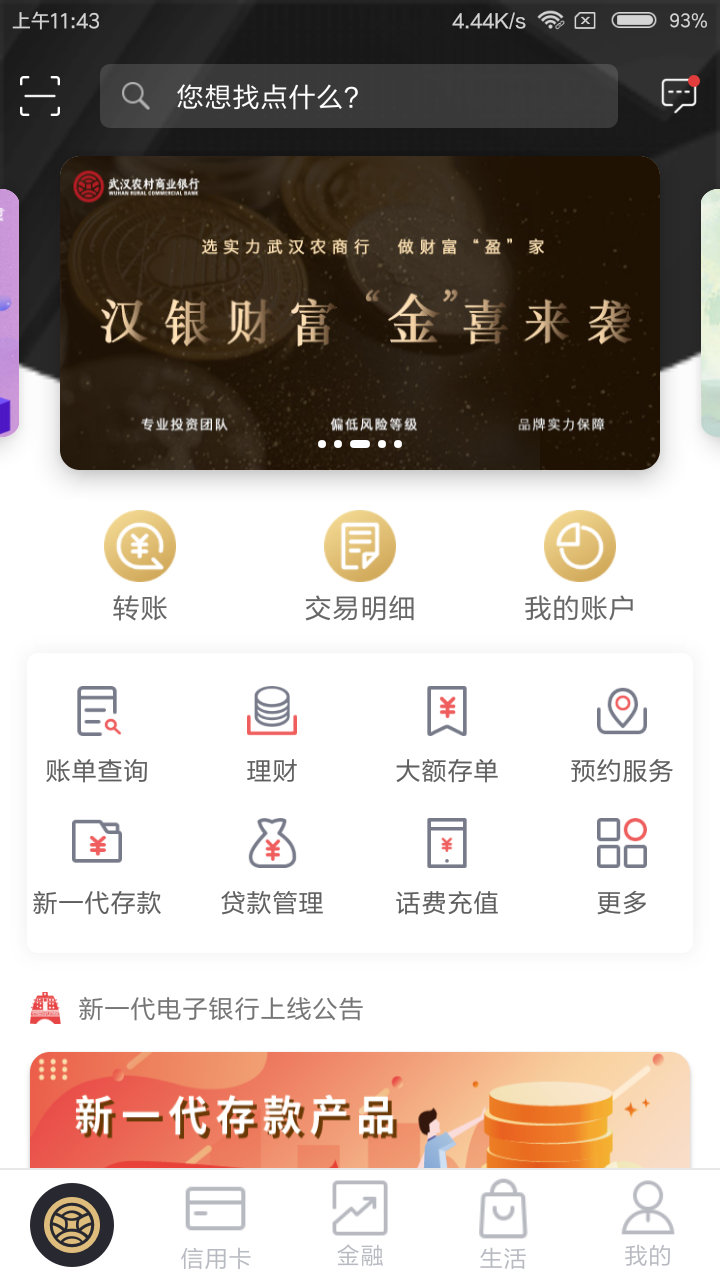The image size is (720, 1280).
Task: Open Phone Recharge (话费充值)
Action: (x=446, y=861)
